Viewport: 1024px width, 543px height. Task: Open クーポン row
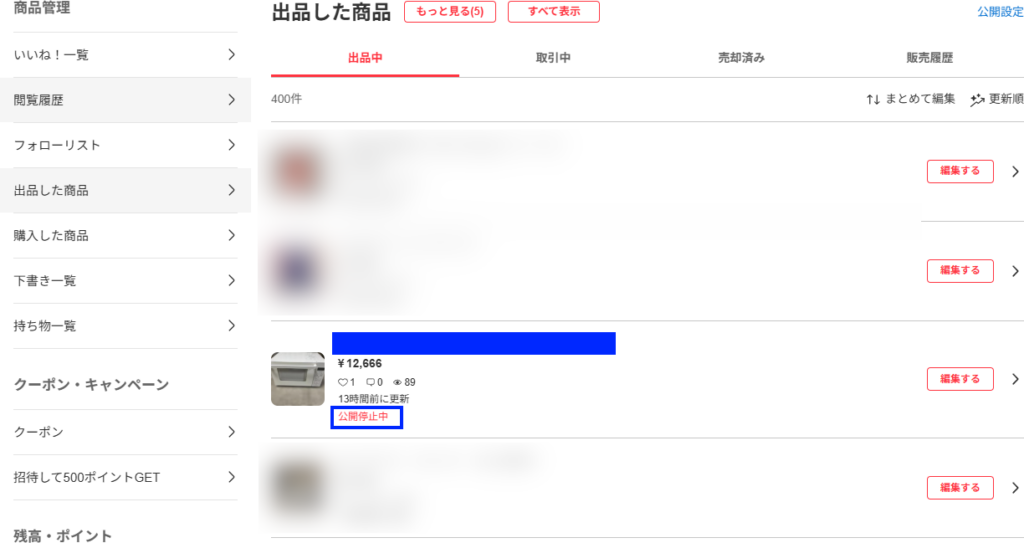(124, 432)
